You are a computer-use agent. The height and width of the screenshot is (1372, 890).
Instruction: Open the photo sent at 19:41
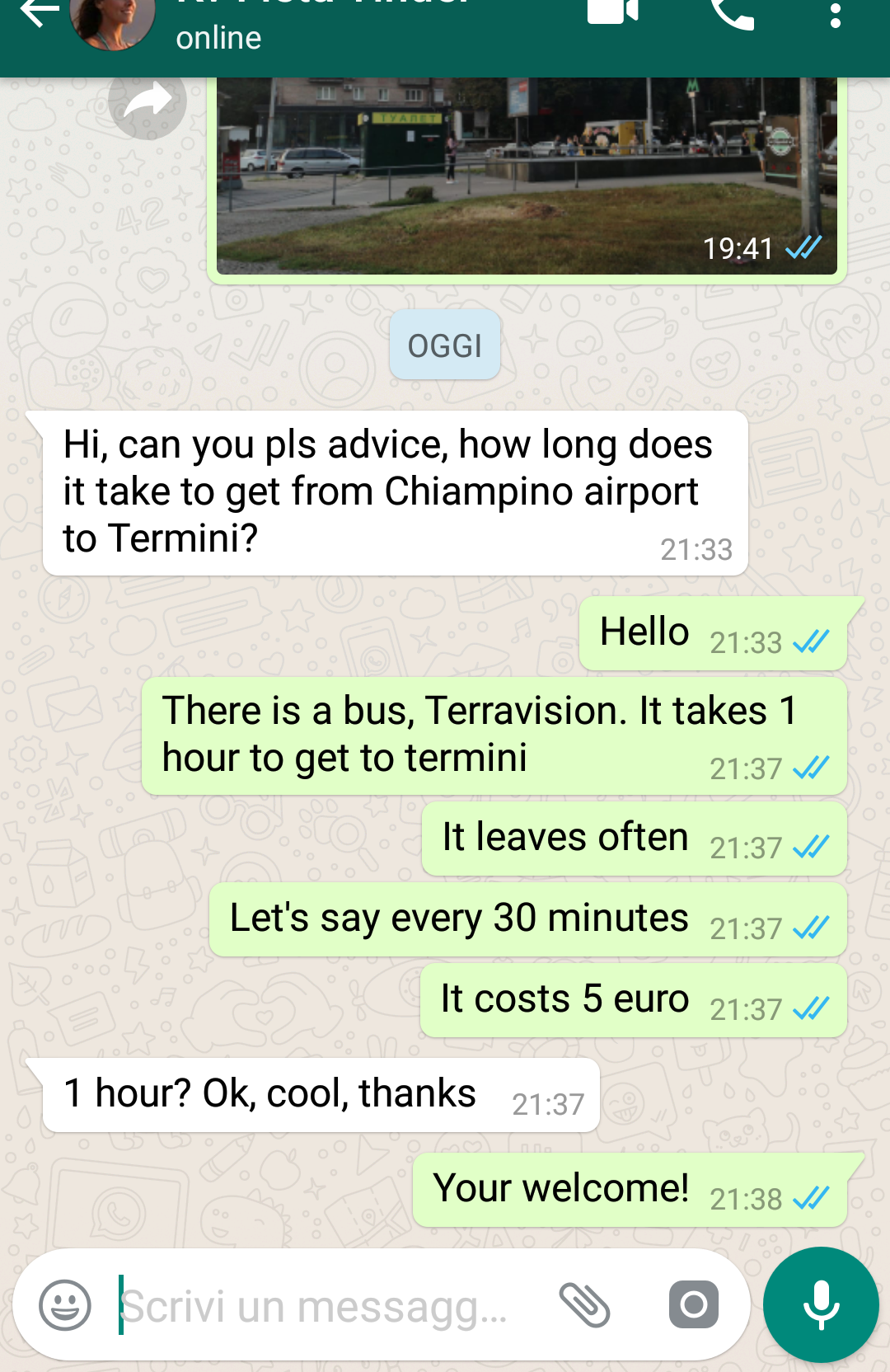click(x=526, y=173)
